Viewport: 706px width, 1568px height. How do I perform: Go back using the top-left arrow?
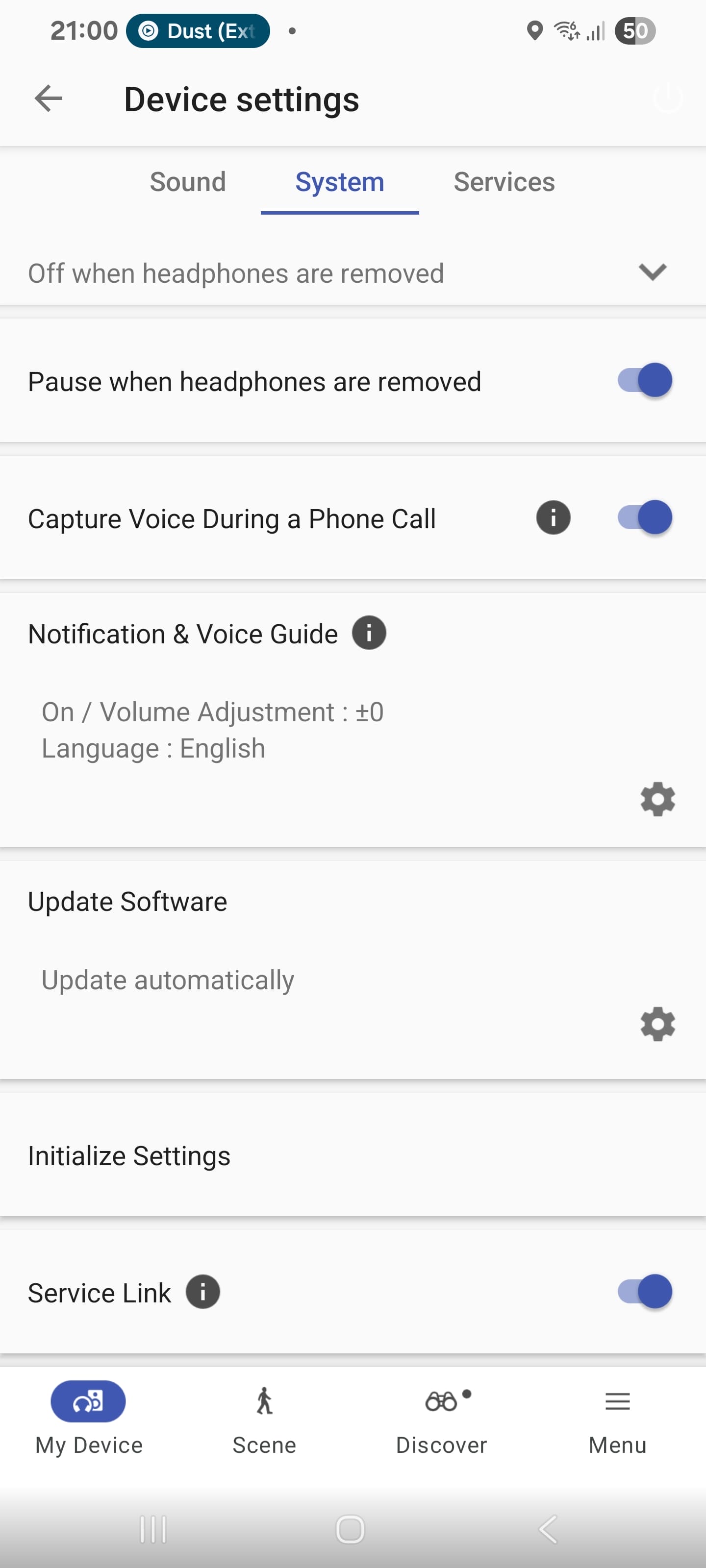point(49,98)
